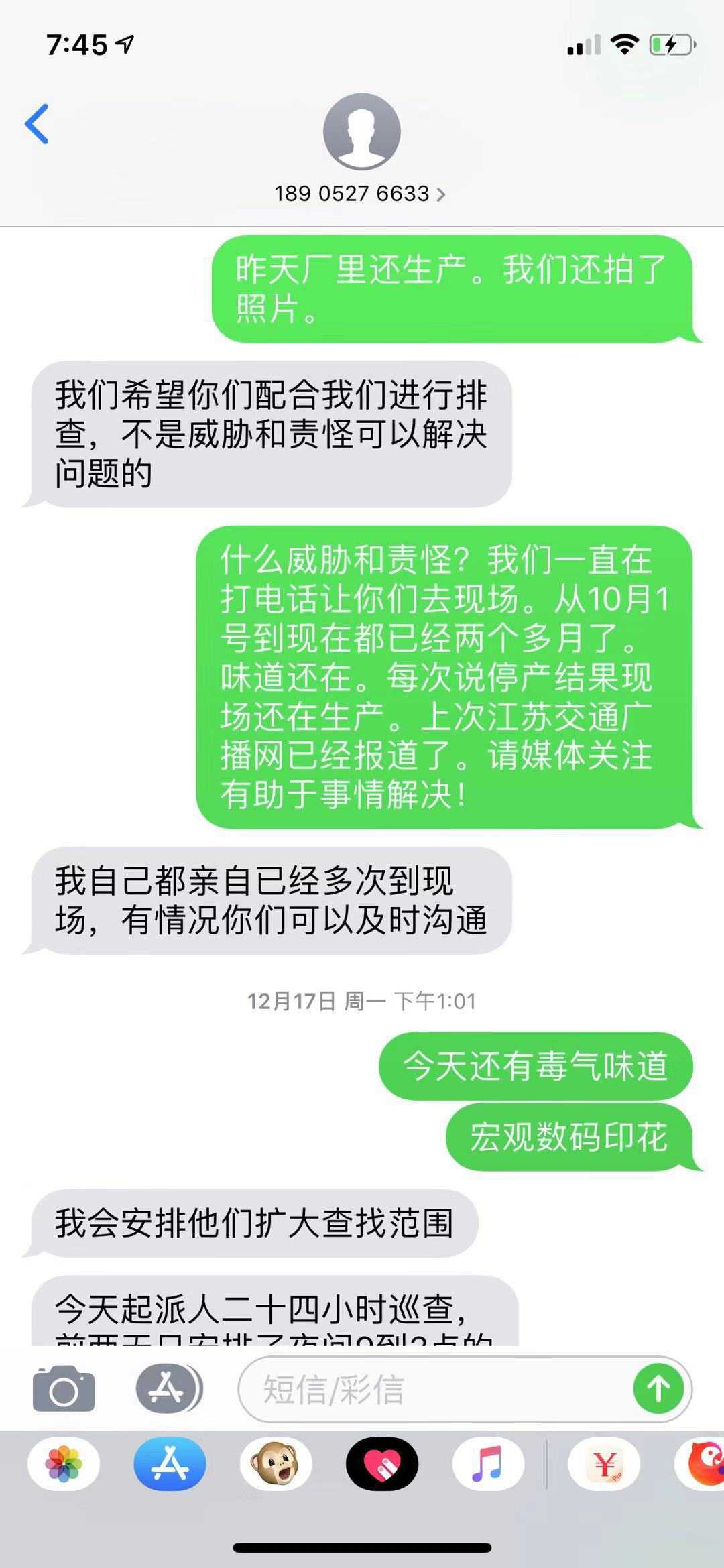Open Digital Touch heart in the app drawer
724x1568 pixels.
[x=382, y=1463]
